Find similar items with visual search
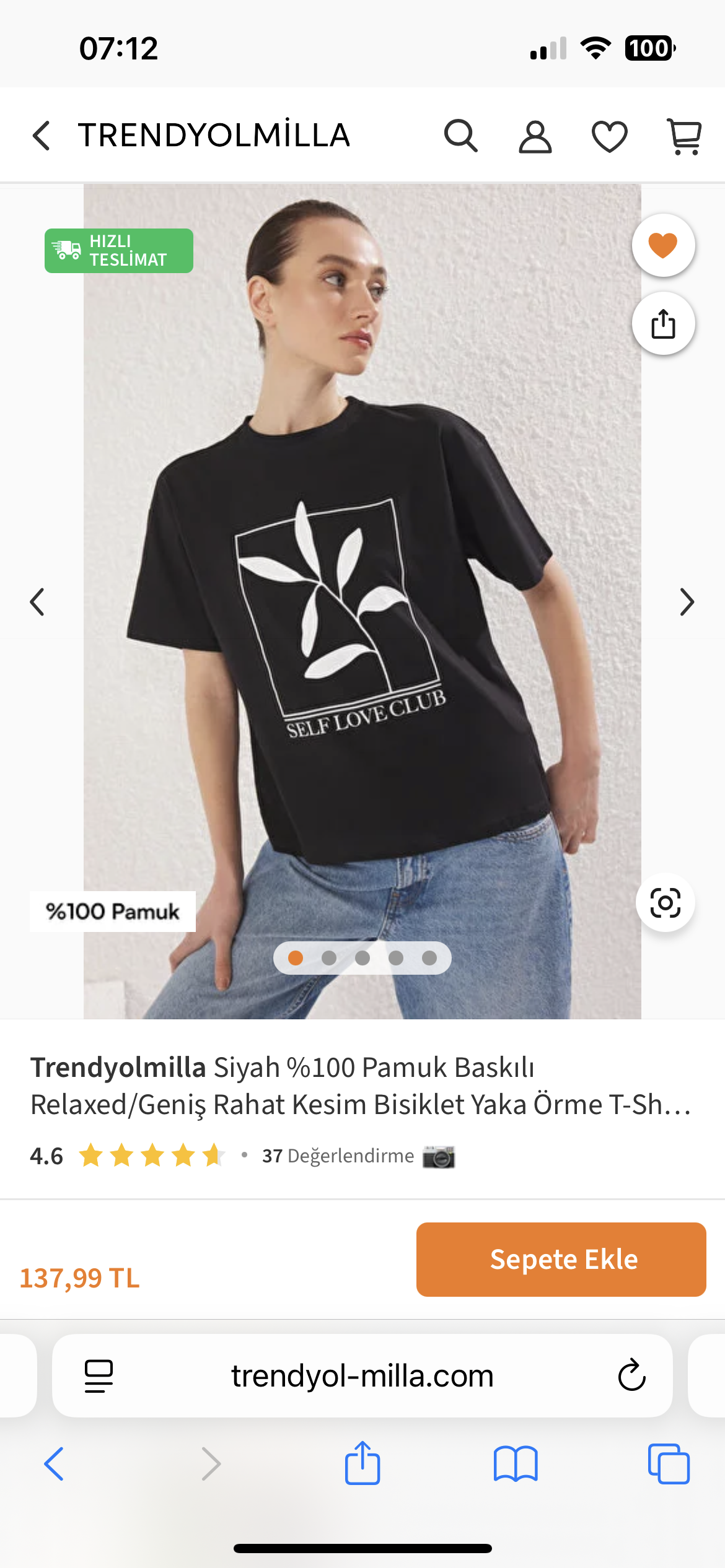Image resolution: width=725 pixels, height=1568 pixels. (x=665, y=902)
